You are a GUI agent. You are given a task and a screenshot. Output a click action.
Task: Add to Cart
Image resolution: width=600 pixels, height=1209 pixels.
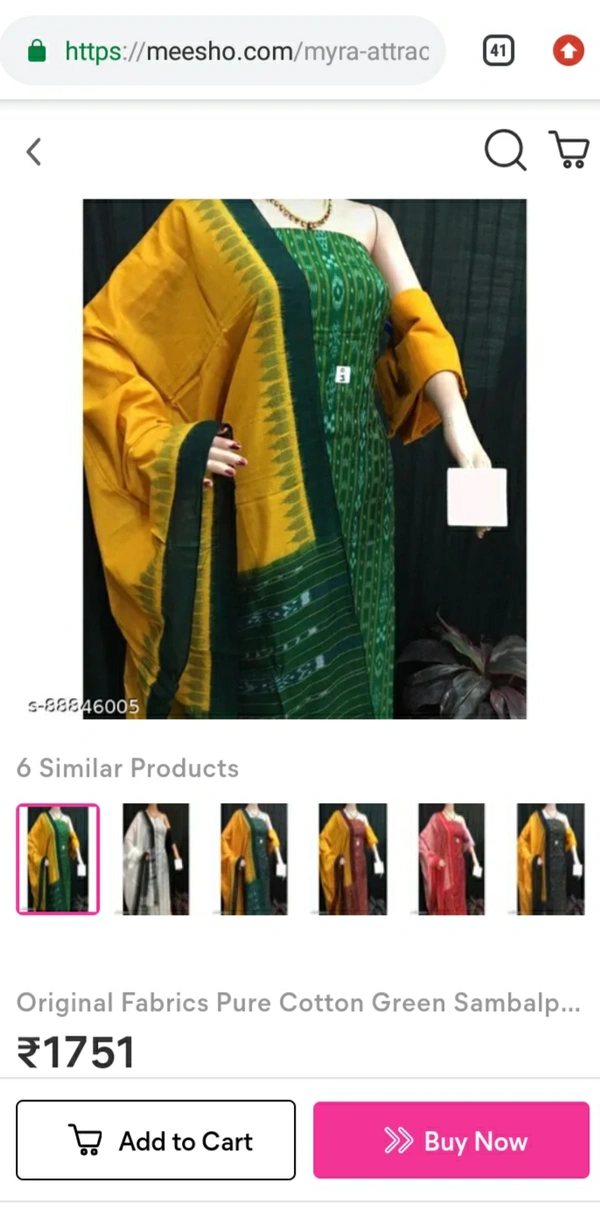(156, 1140)
